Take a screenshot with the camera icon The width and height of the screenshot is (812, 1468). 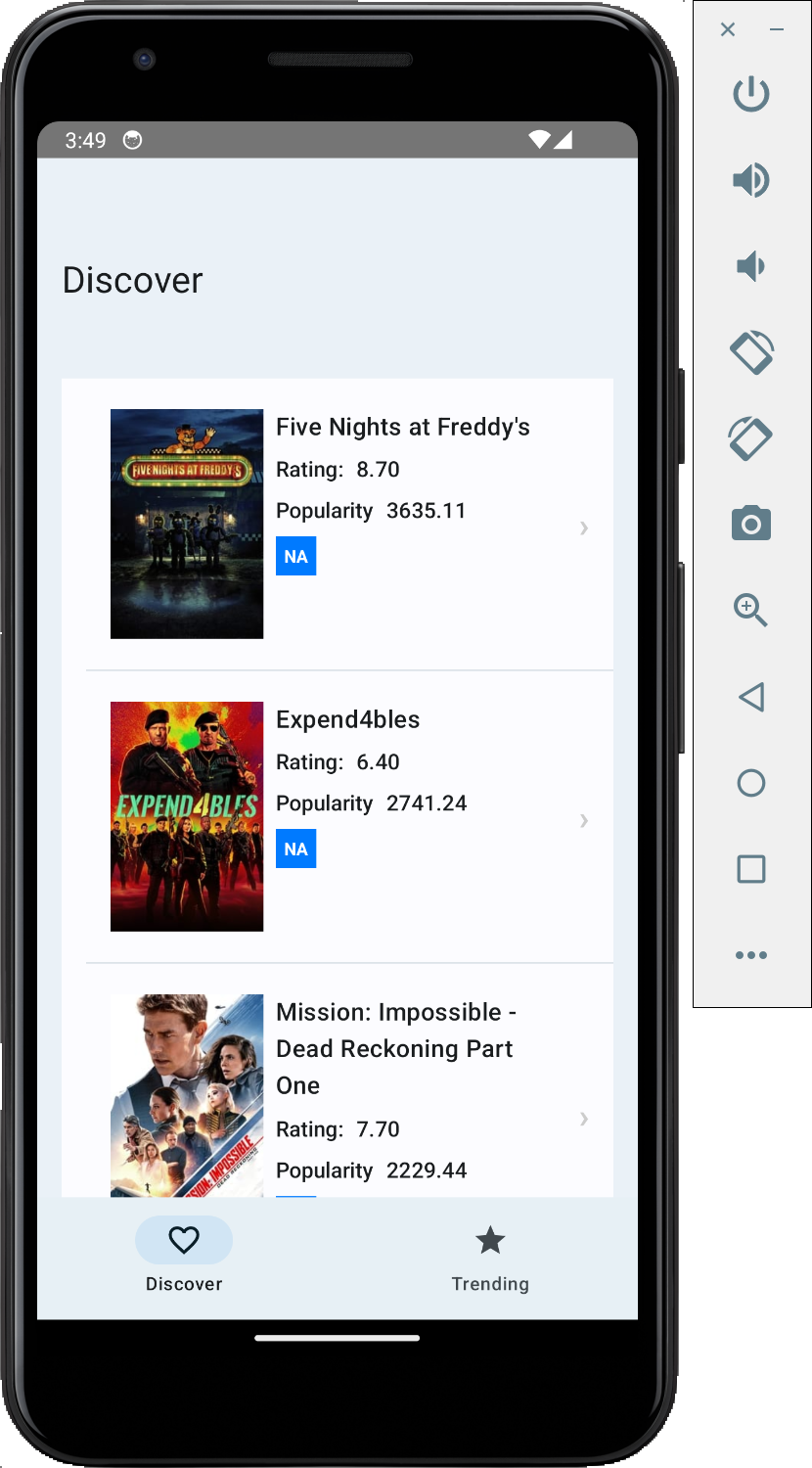coord(751,525)
